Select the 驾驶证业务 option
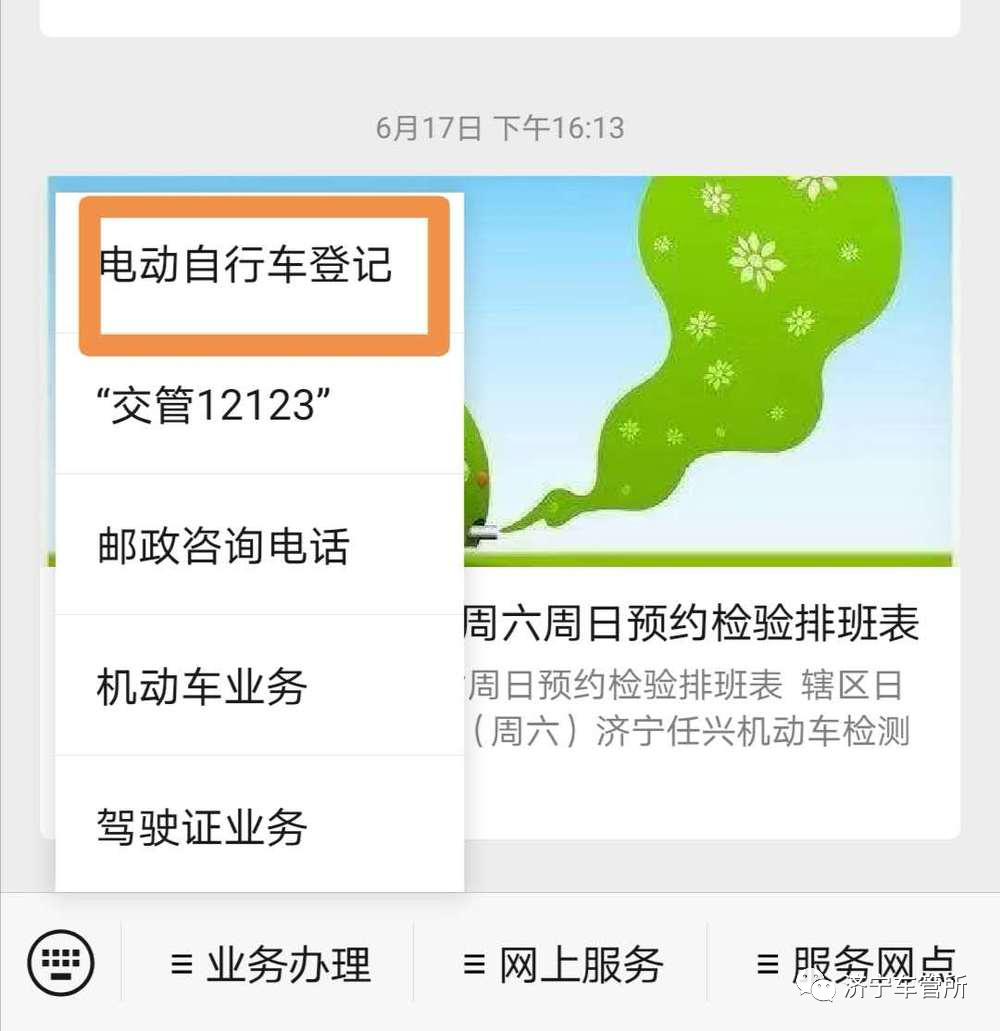This screenshot has width=1000, height=1031. (x=202, y=827)
